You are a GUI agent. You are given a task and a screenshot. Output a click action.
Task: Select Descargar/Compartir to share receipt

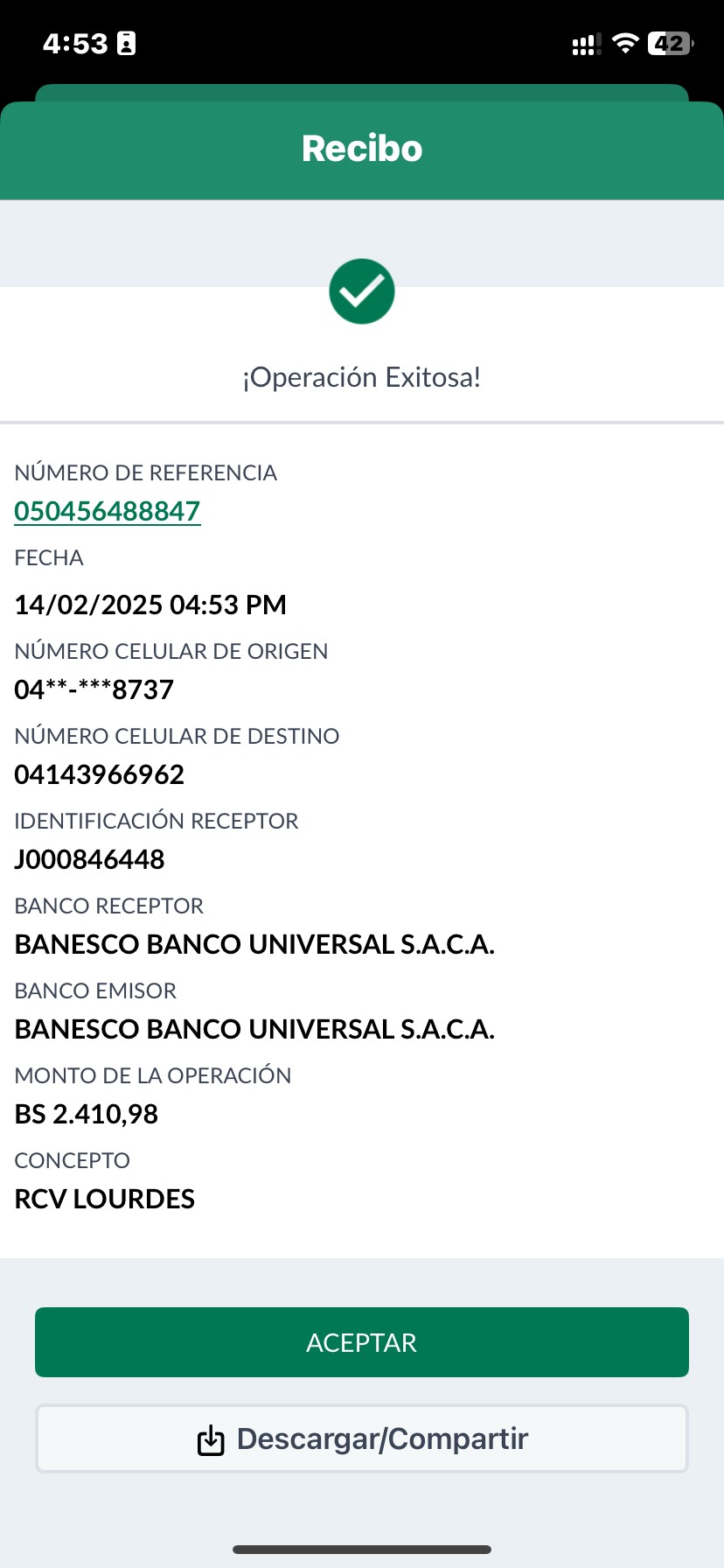361,1438
